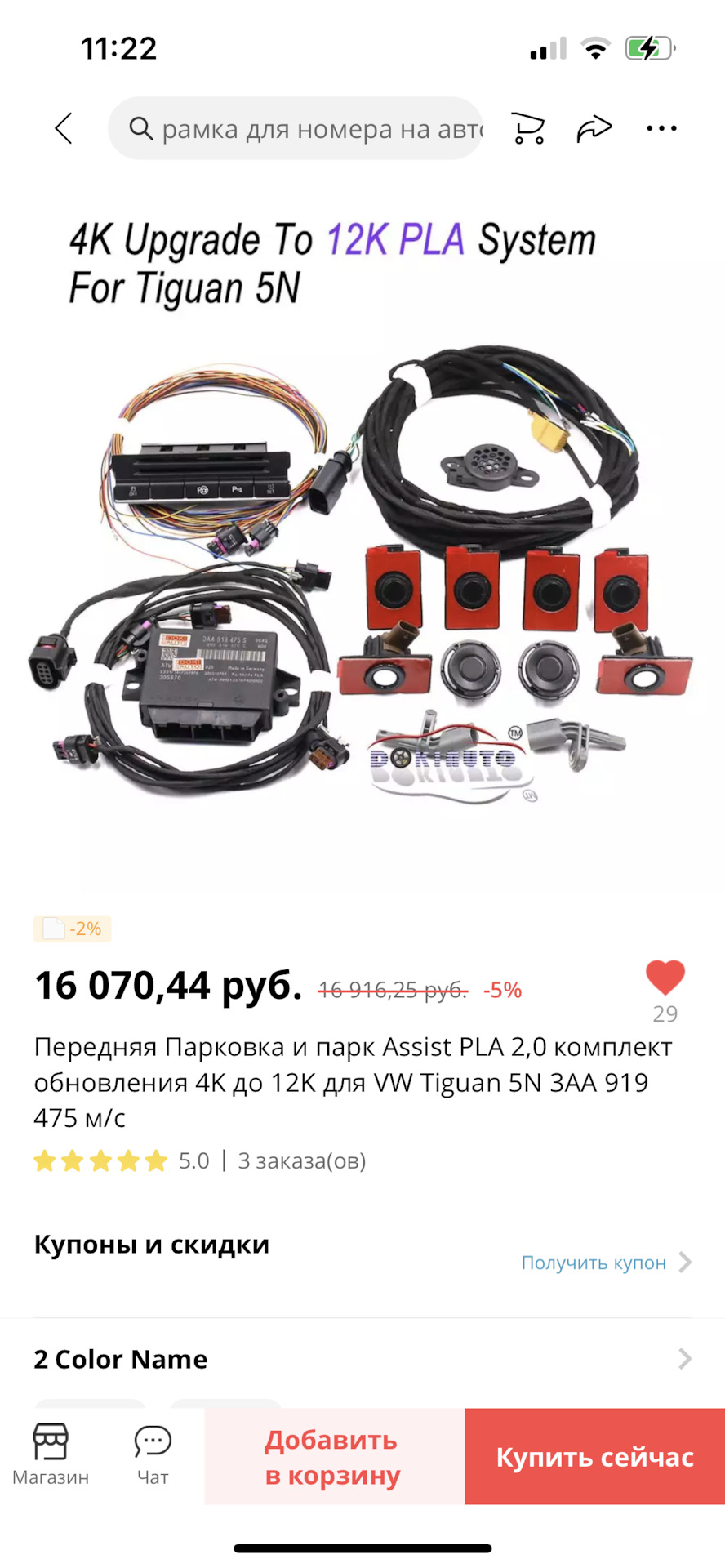Viewport: 725px width, 1568px height.
Task: Open the PLA upgrade kit product photo
Action: tap(362, 539)
